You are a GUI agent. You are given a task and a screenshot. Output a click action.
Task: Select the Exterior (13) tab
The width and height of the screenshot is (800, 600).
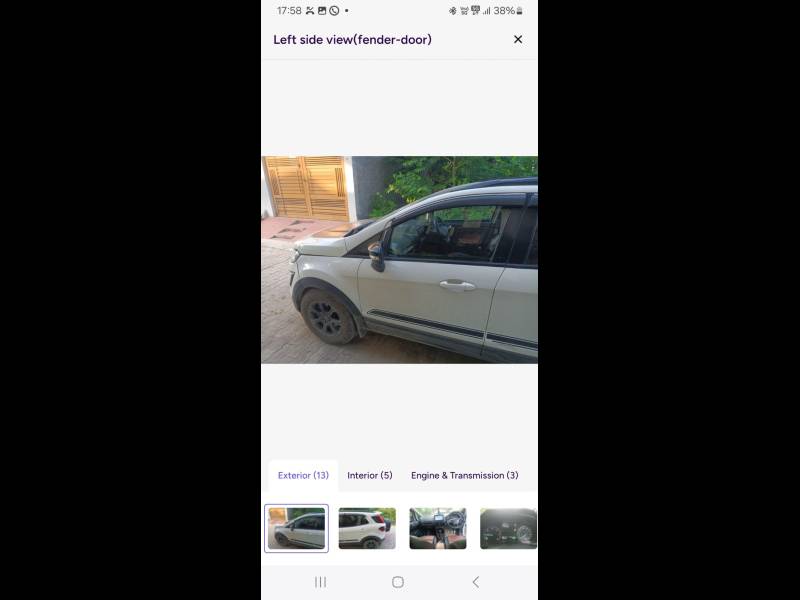click(303, 476)
